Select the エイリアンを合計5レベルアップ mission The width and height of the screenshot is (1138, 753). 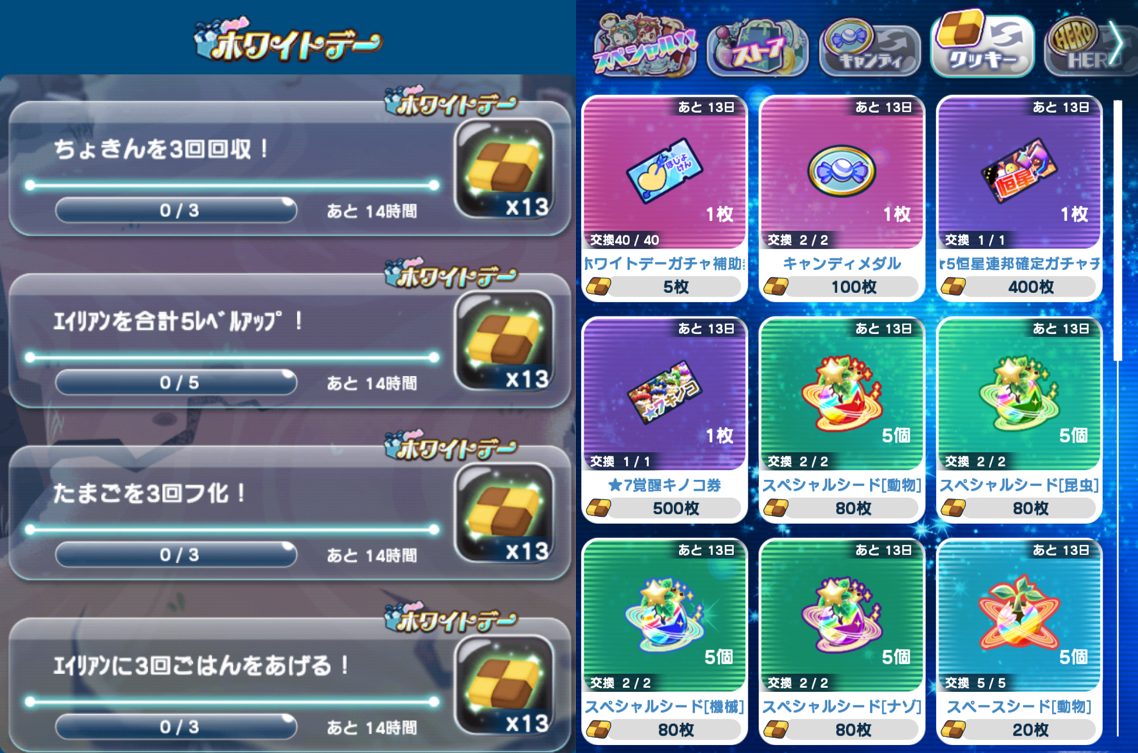[x=290, y=340]
